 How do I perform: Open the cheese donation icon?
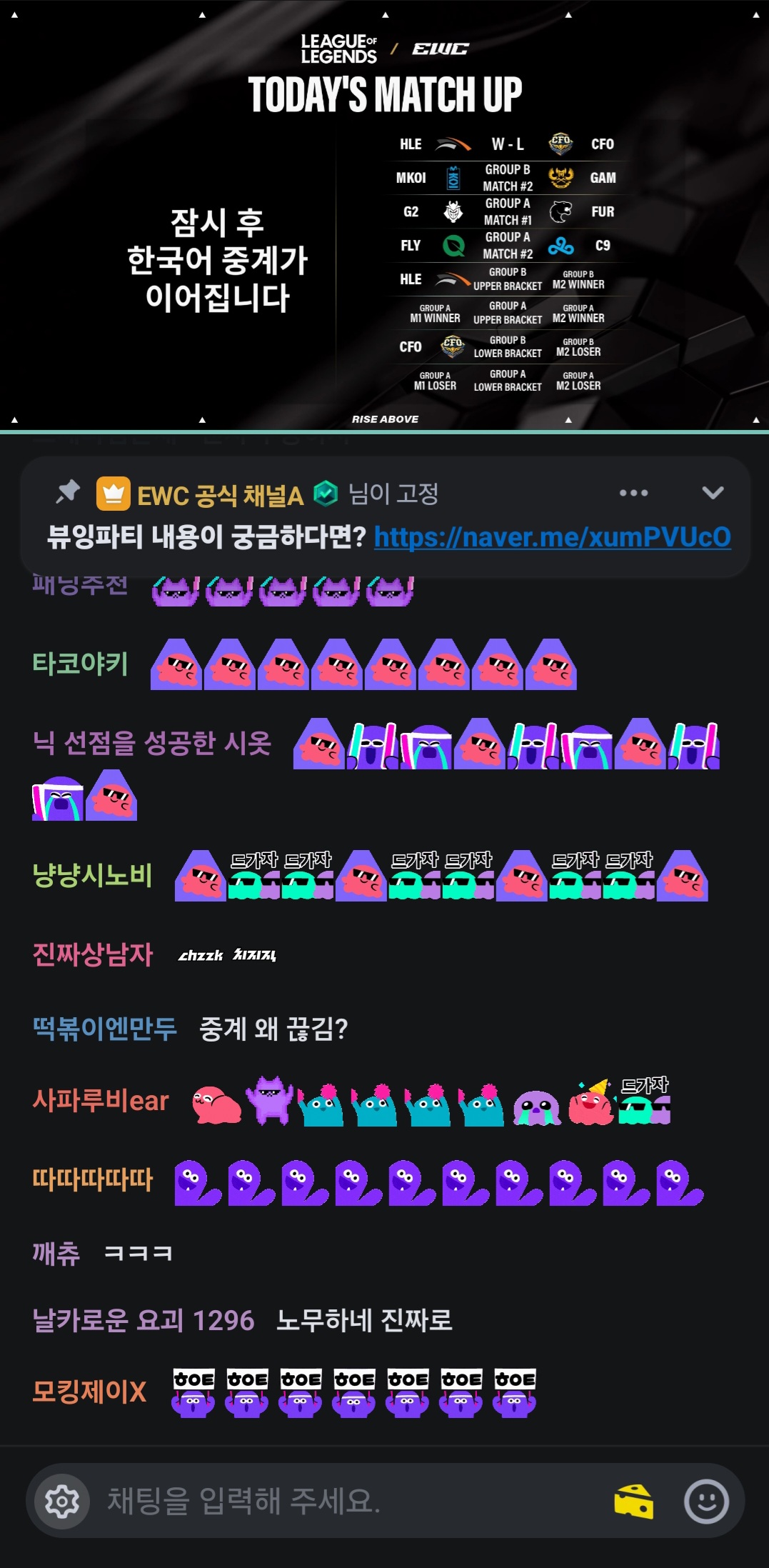[x=633, y=1502]
